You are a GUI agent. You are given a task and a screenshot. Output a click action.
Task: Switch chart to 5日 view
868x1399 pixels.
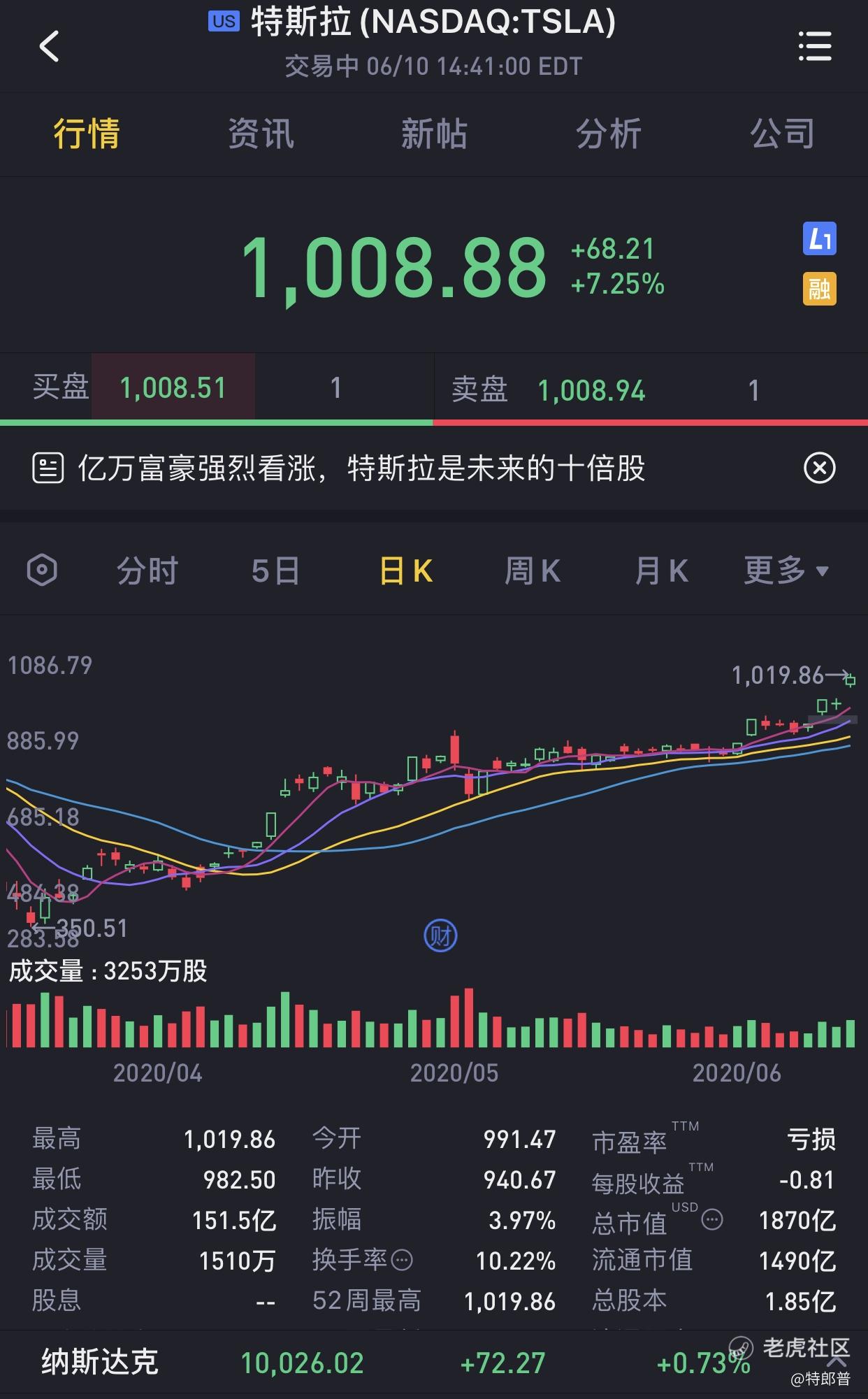tap(275, 571)
